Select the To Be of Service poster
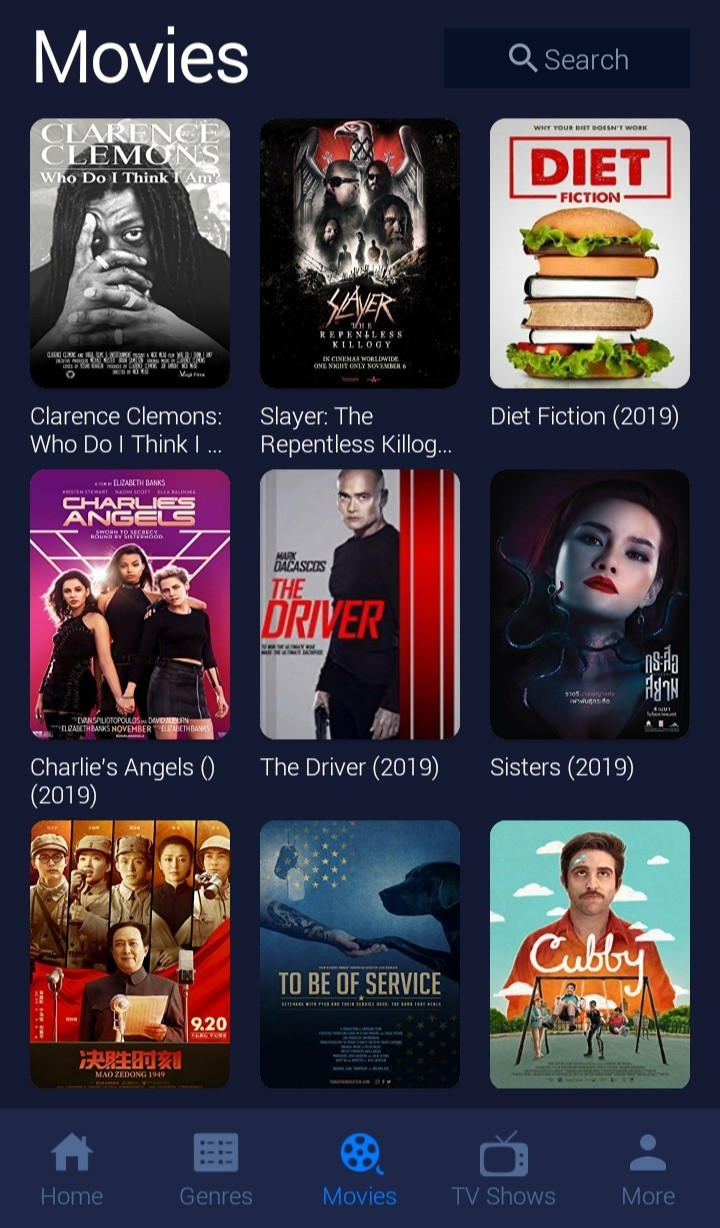Viewport: 720px width, 1228px height. (360, 954)
